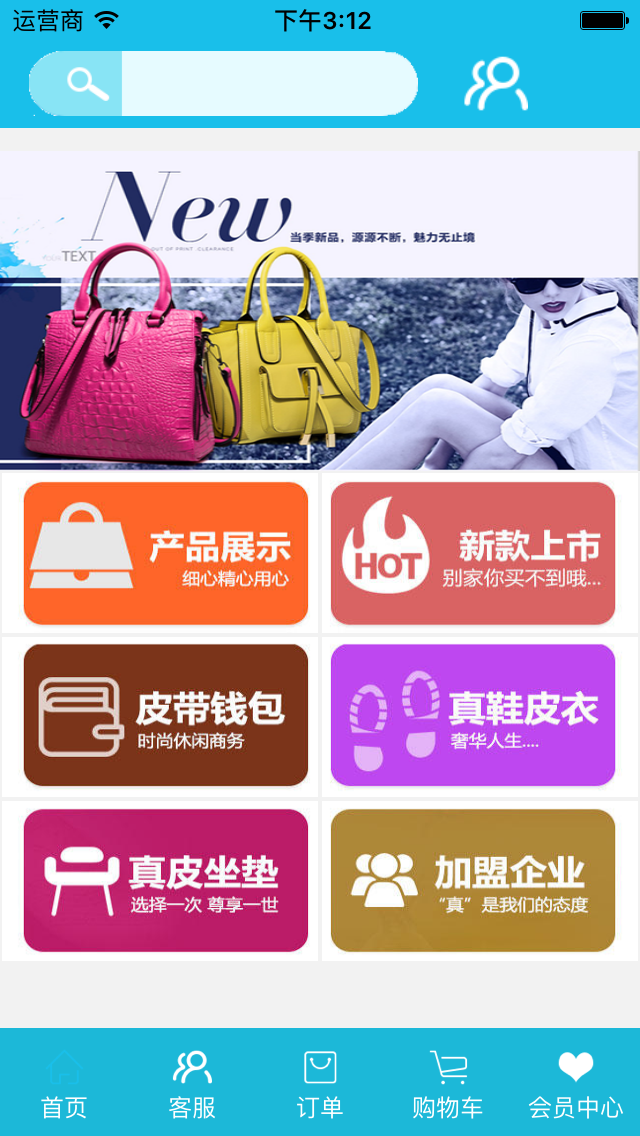Screen dimensions: 640x1136
Task: Open the 加盟企业 franchise partners tile
Action: [x=473, y=880]
